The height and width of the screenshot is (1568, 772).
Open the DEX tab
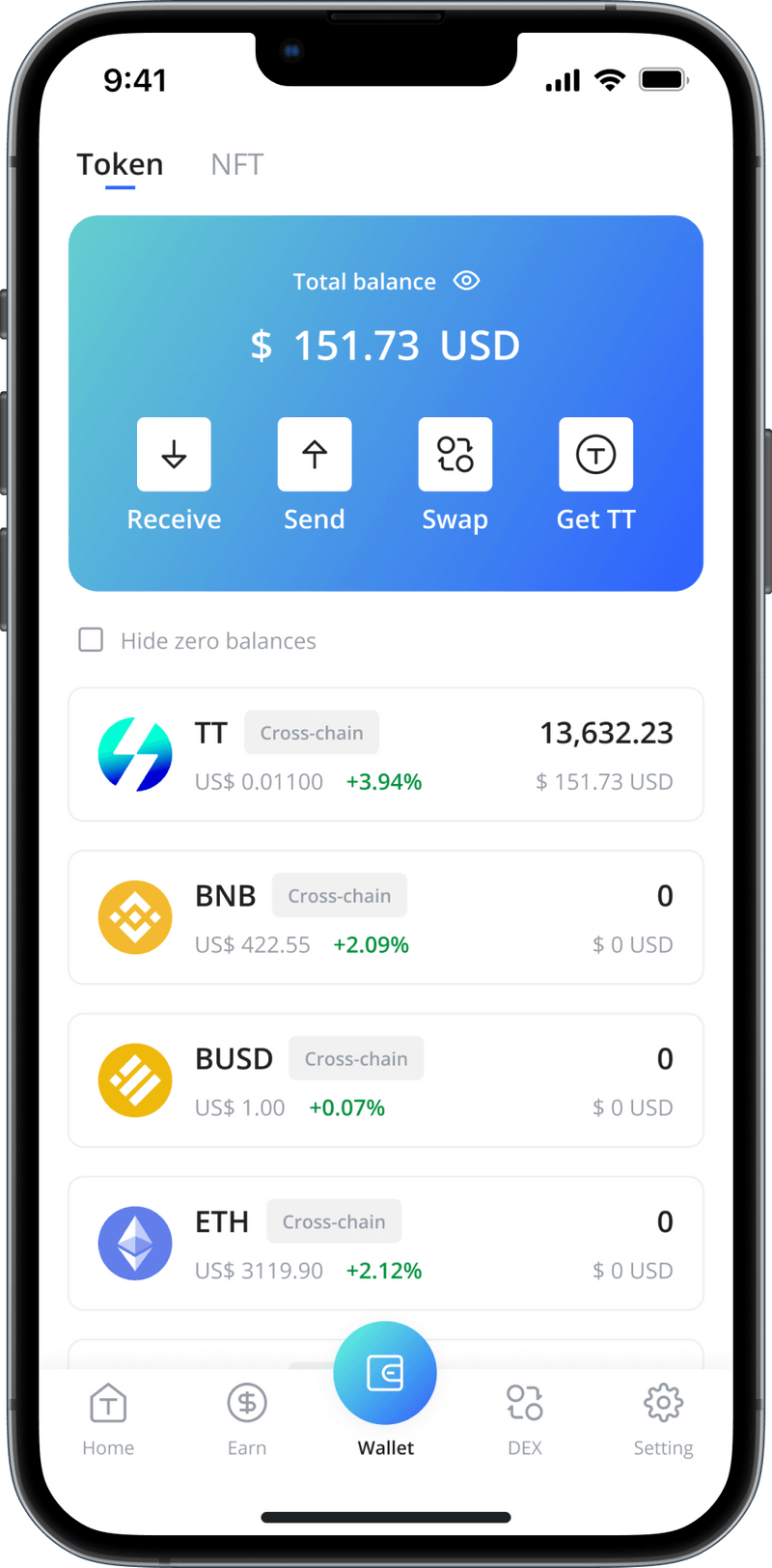tap(525, 1417)
